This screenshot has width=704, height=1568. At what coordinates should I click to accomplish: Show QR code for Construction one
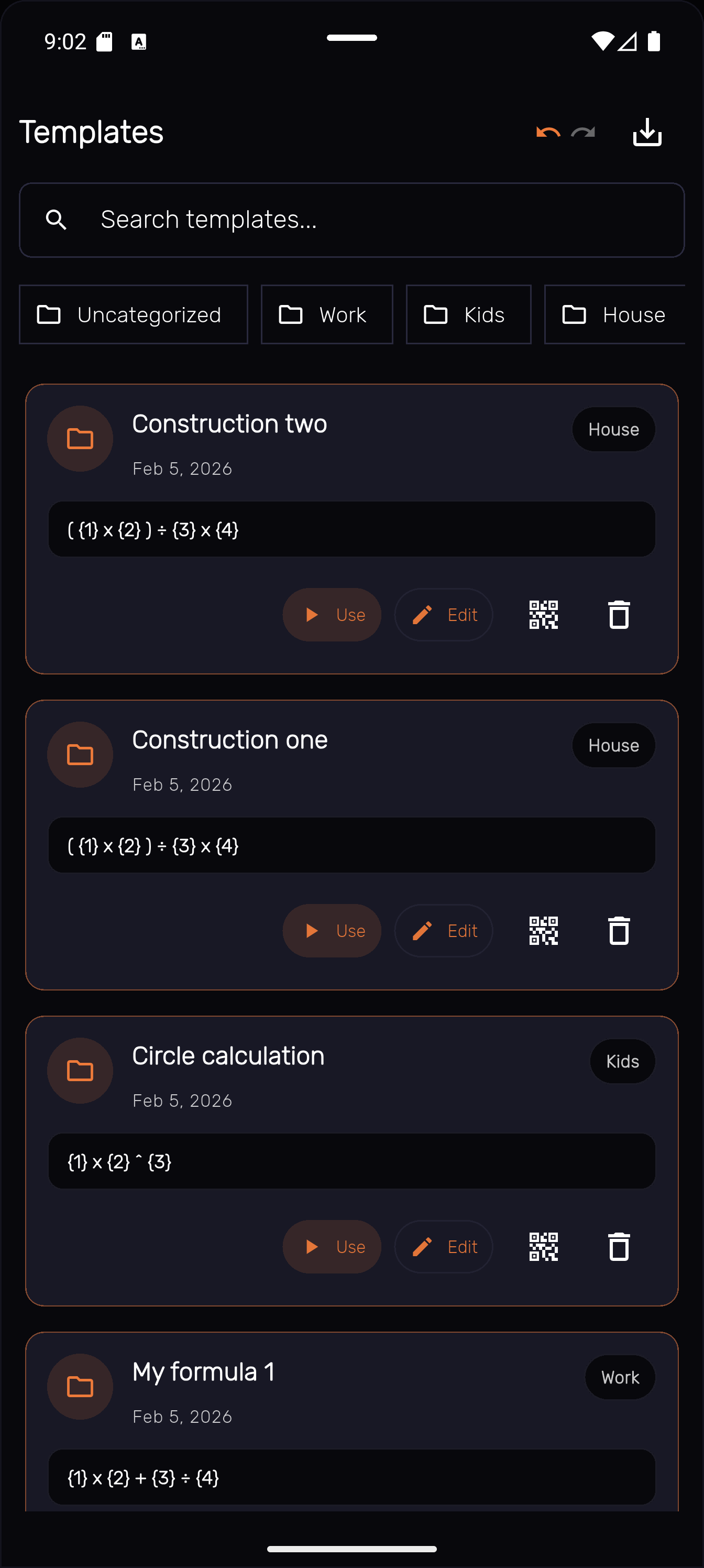tap(543, 930)
